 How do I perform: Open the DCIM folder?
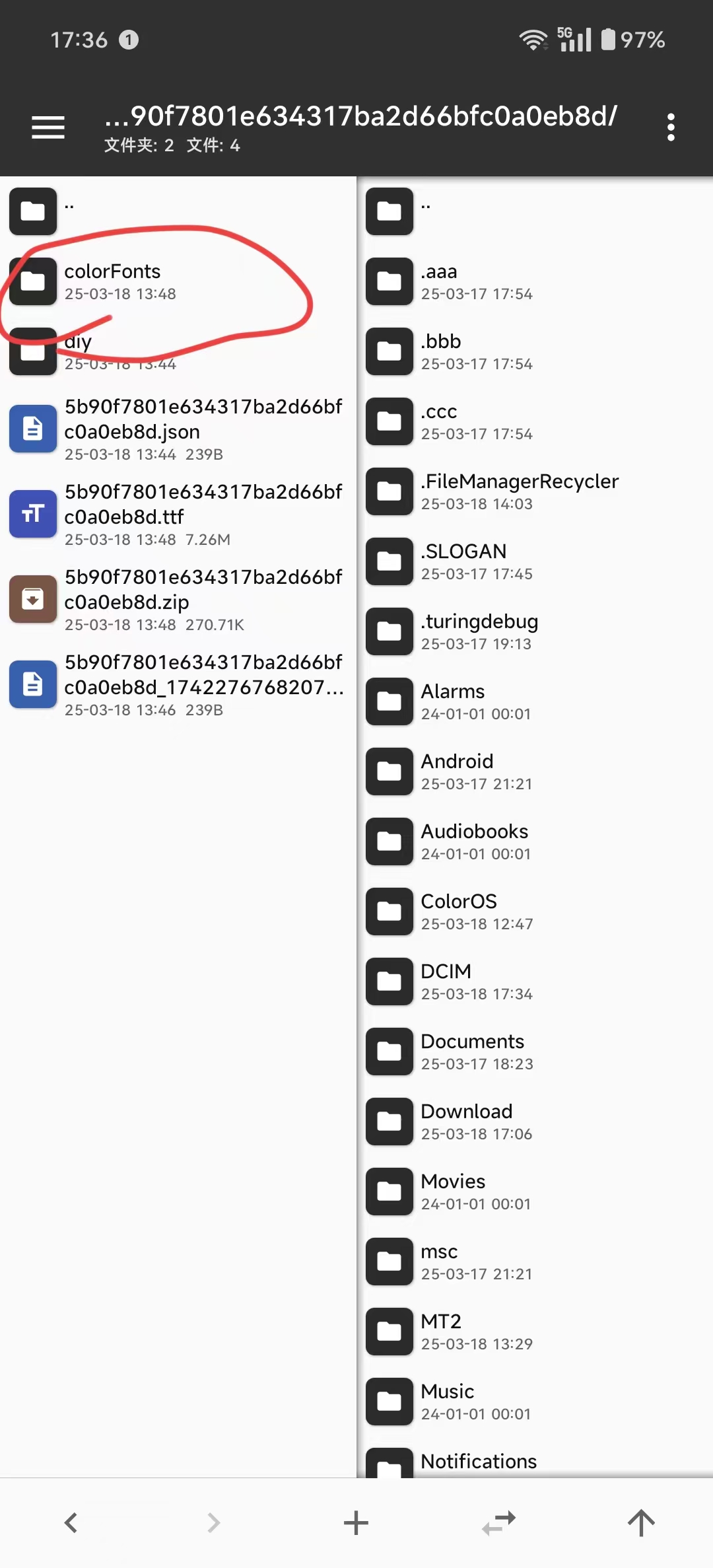(x=446, y=981)
